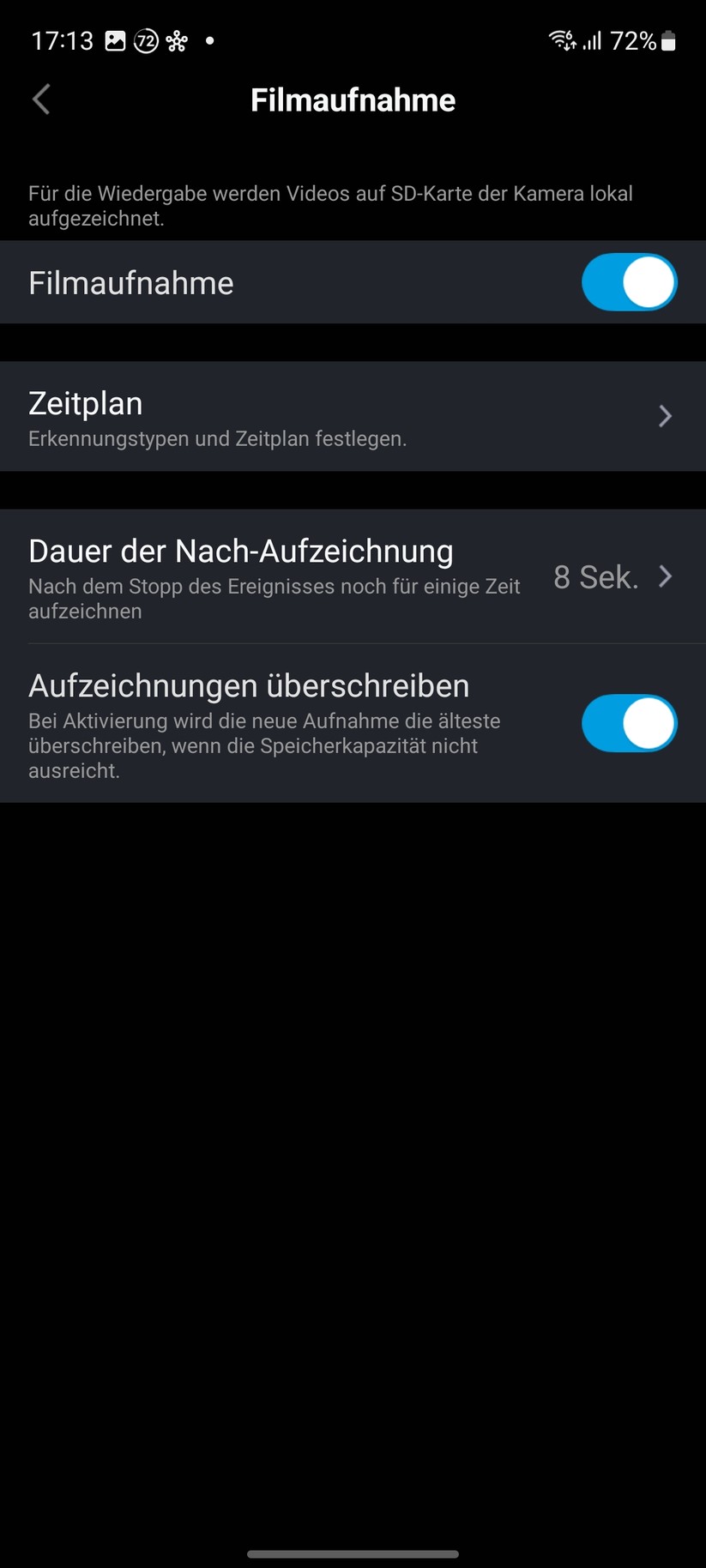Tap the circled 72 status bar icon
Image resolution: width=706 pixels, height=1568 pixels.
[146, 39]
